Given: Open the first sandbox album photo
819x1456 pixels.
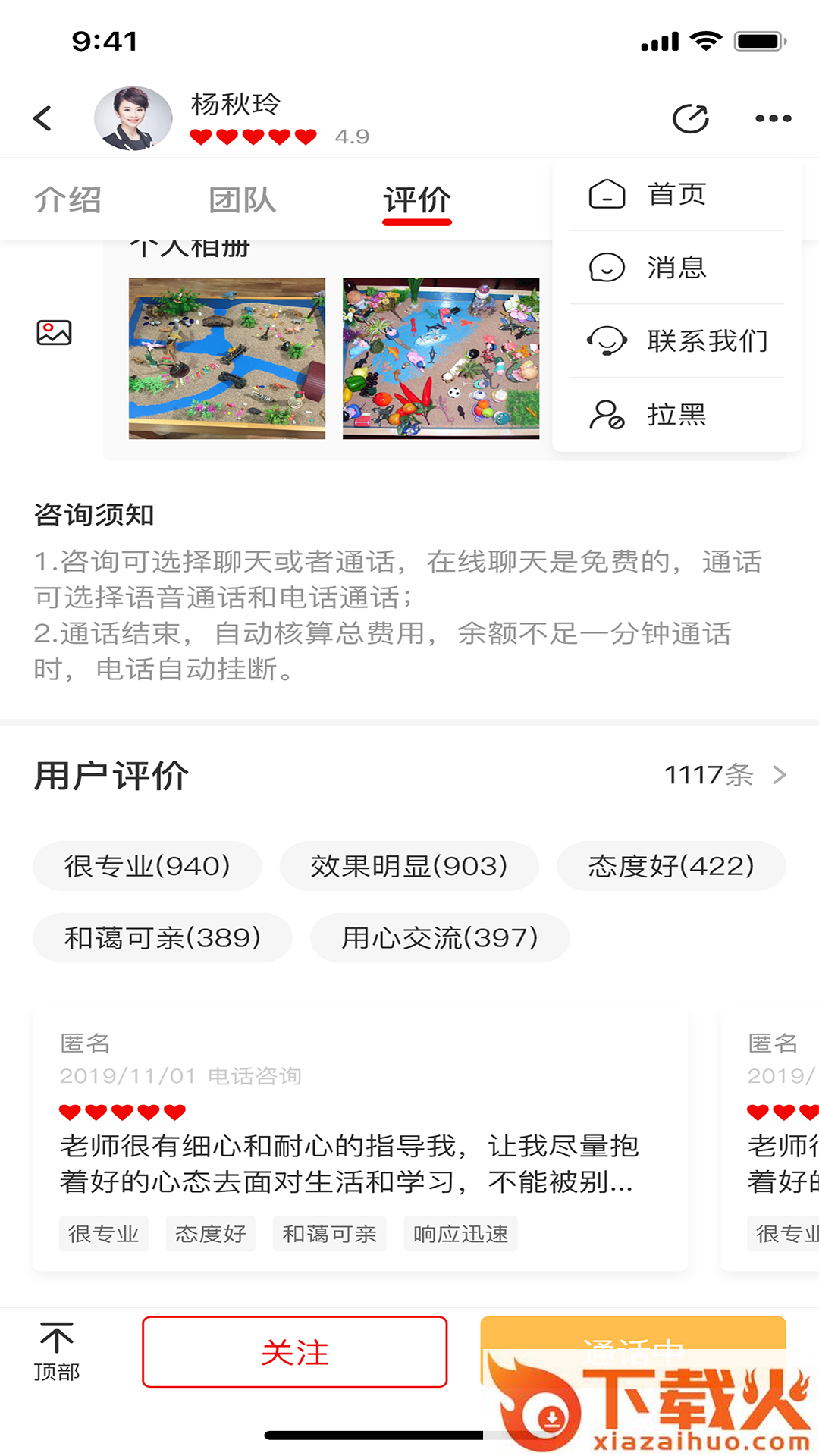Looking at the screenshot, I should (227, 358).
